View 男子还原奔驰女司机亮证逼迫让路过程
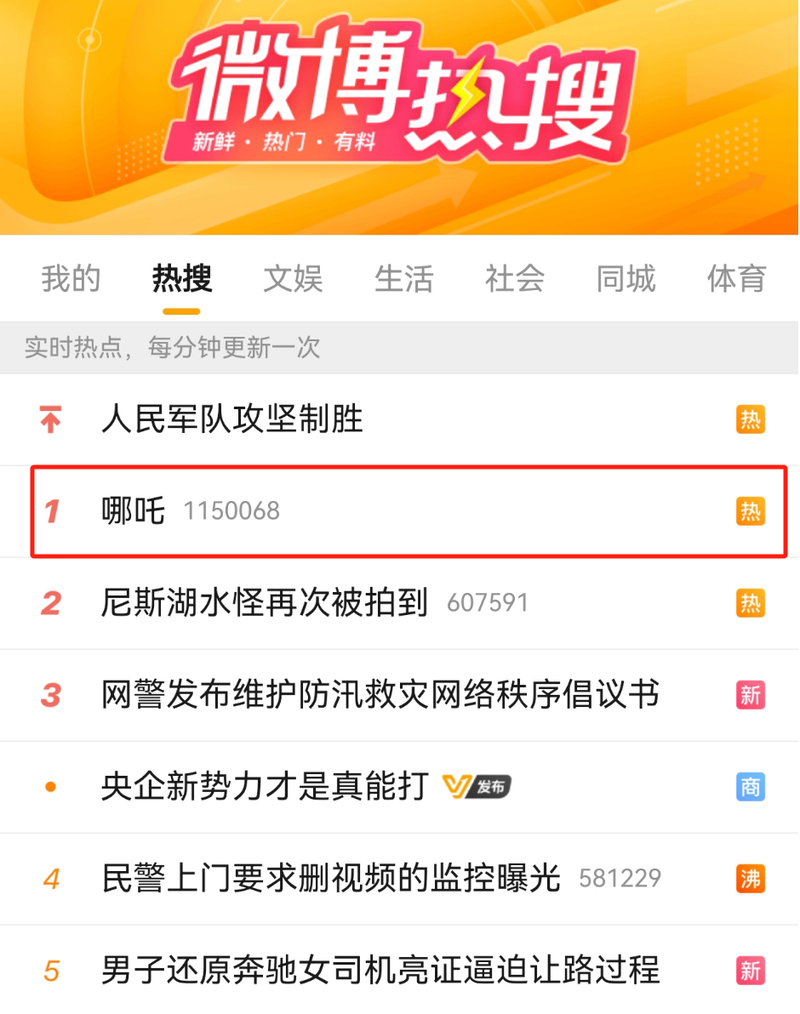800x1014 pixels. 380,970
